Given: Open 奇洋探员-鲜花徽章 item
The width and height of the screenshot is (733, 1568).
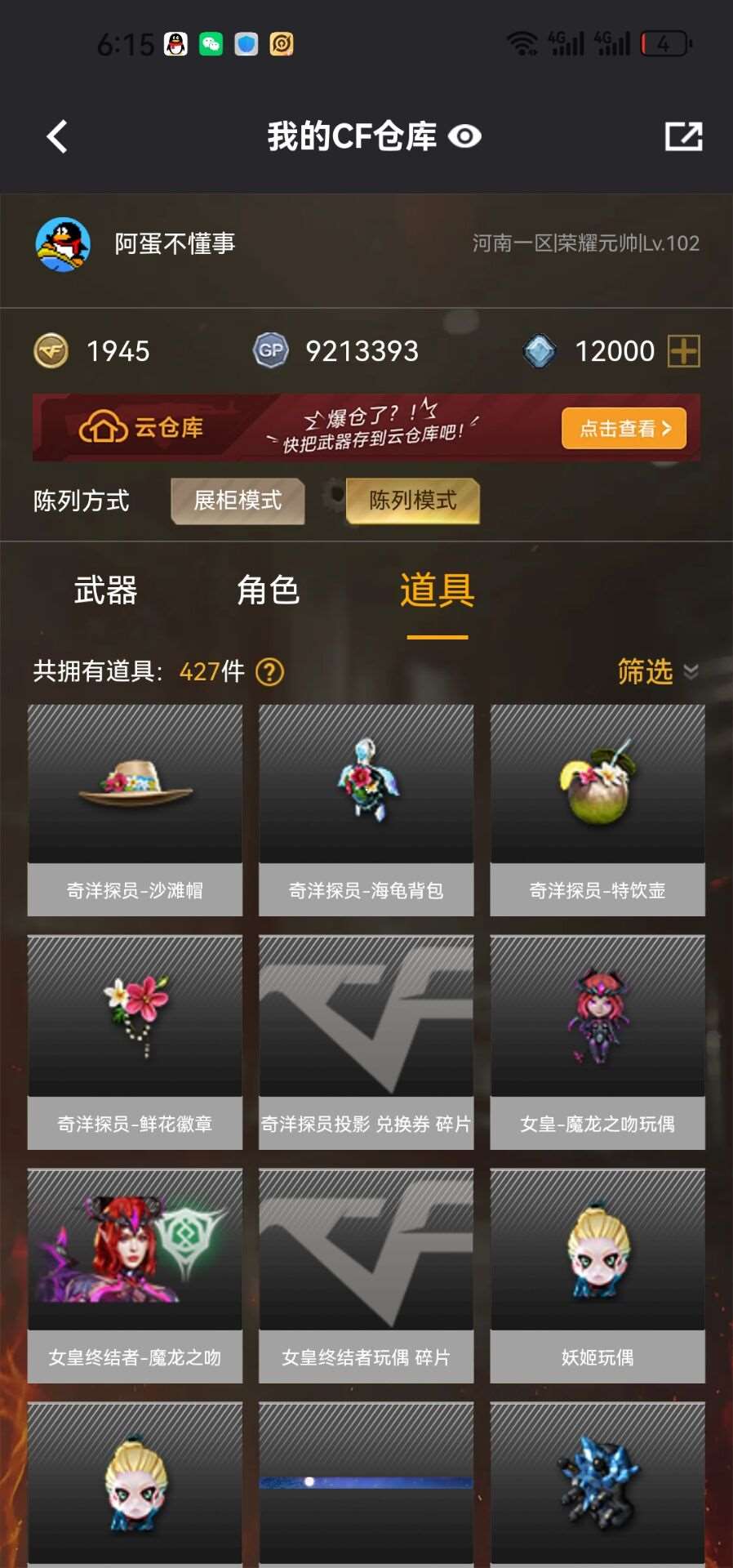Looking at the screenshot, I should [135, 1042].
